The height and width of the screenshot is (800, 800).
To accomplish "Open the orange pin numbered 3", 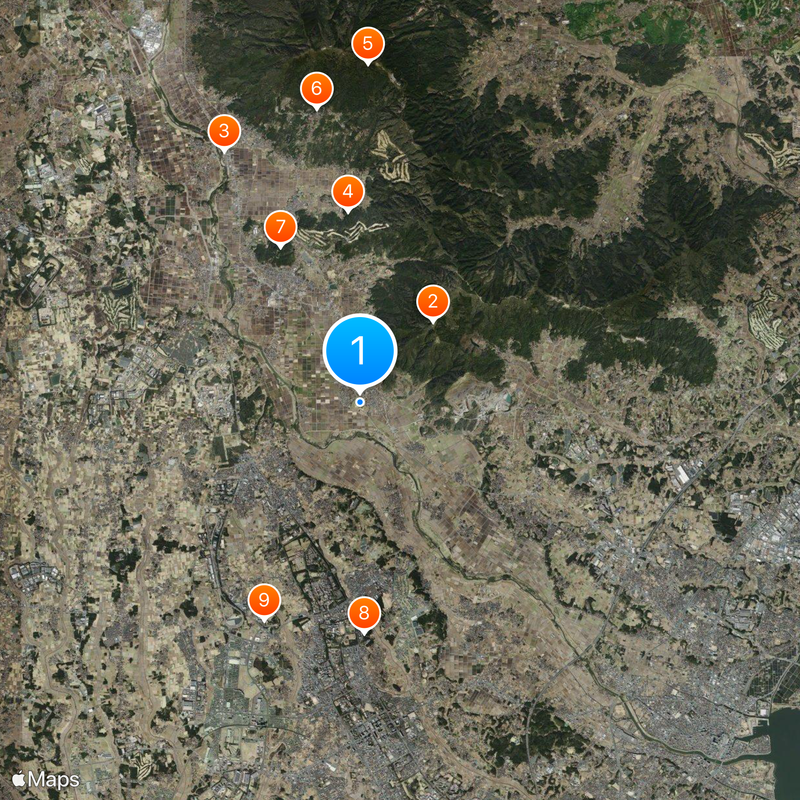I will tap(224, 130).
